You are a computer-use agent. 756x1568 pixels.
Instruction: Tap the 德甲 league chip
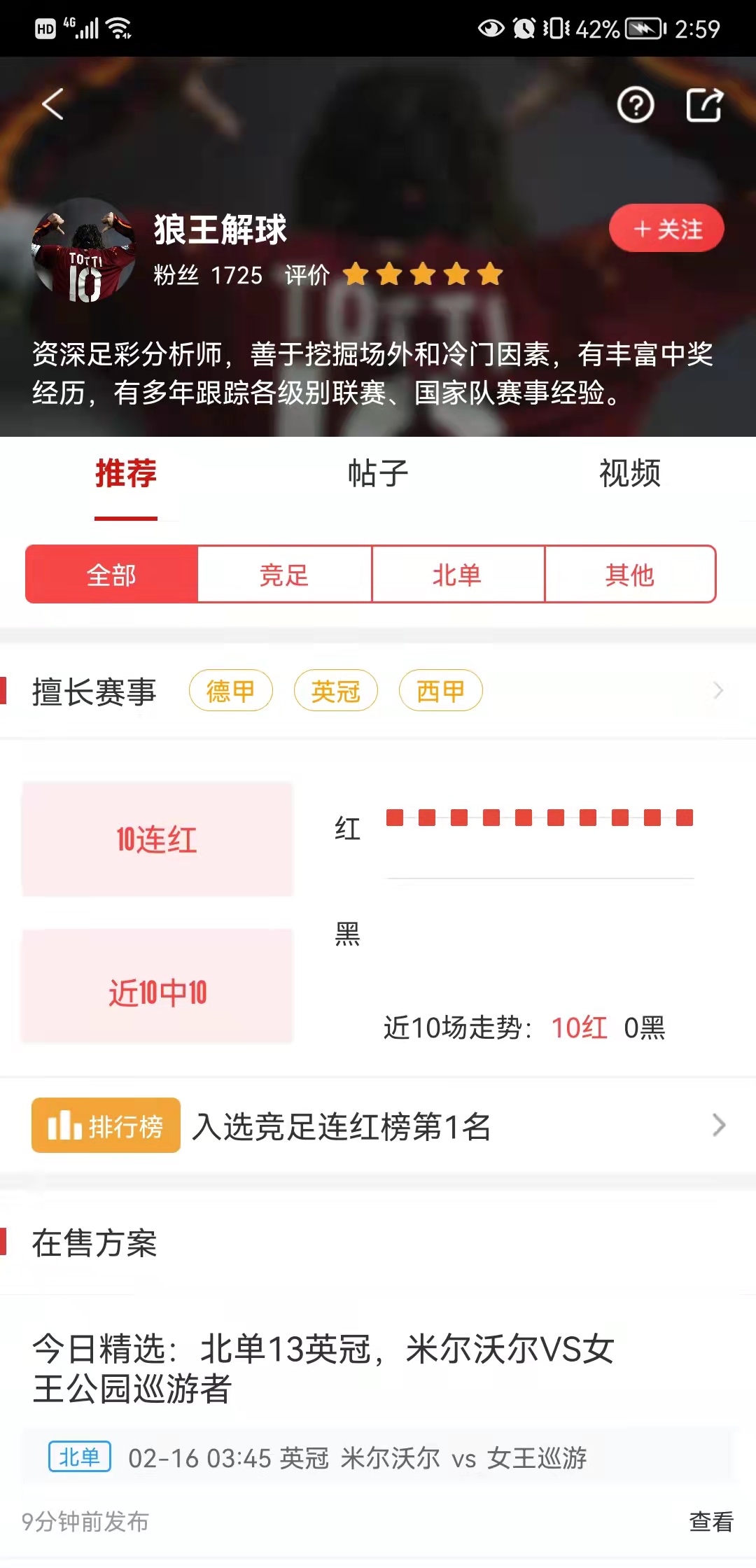coord(230,691)
